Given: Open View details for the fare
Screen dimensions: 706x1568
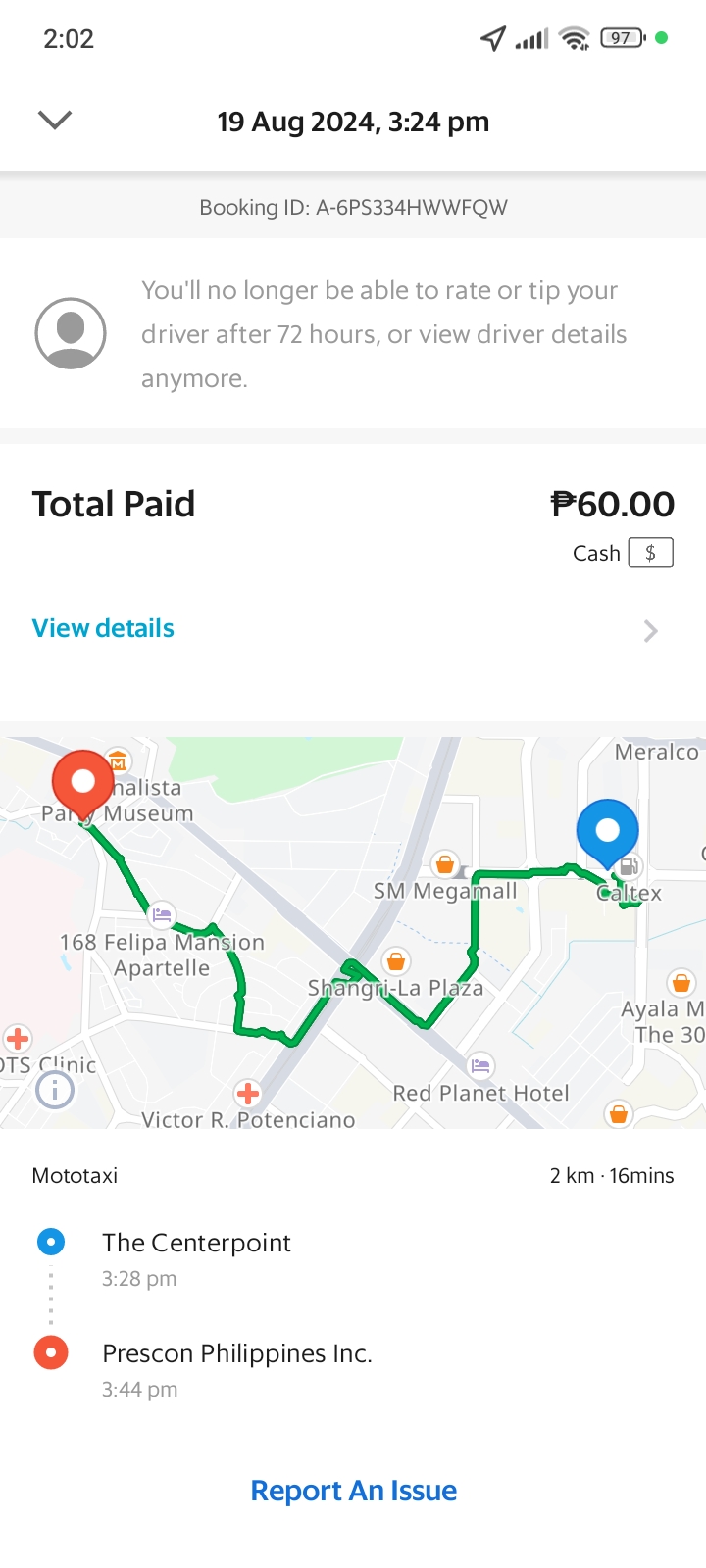Looking at the screenshot, I should coord(103,629).
